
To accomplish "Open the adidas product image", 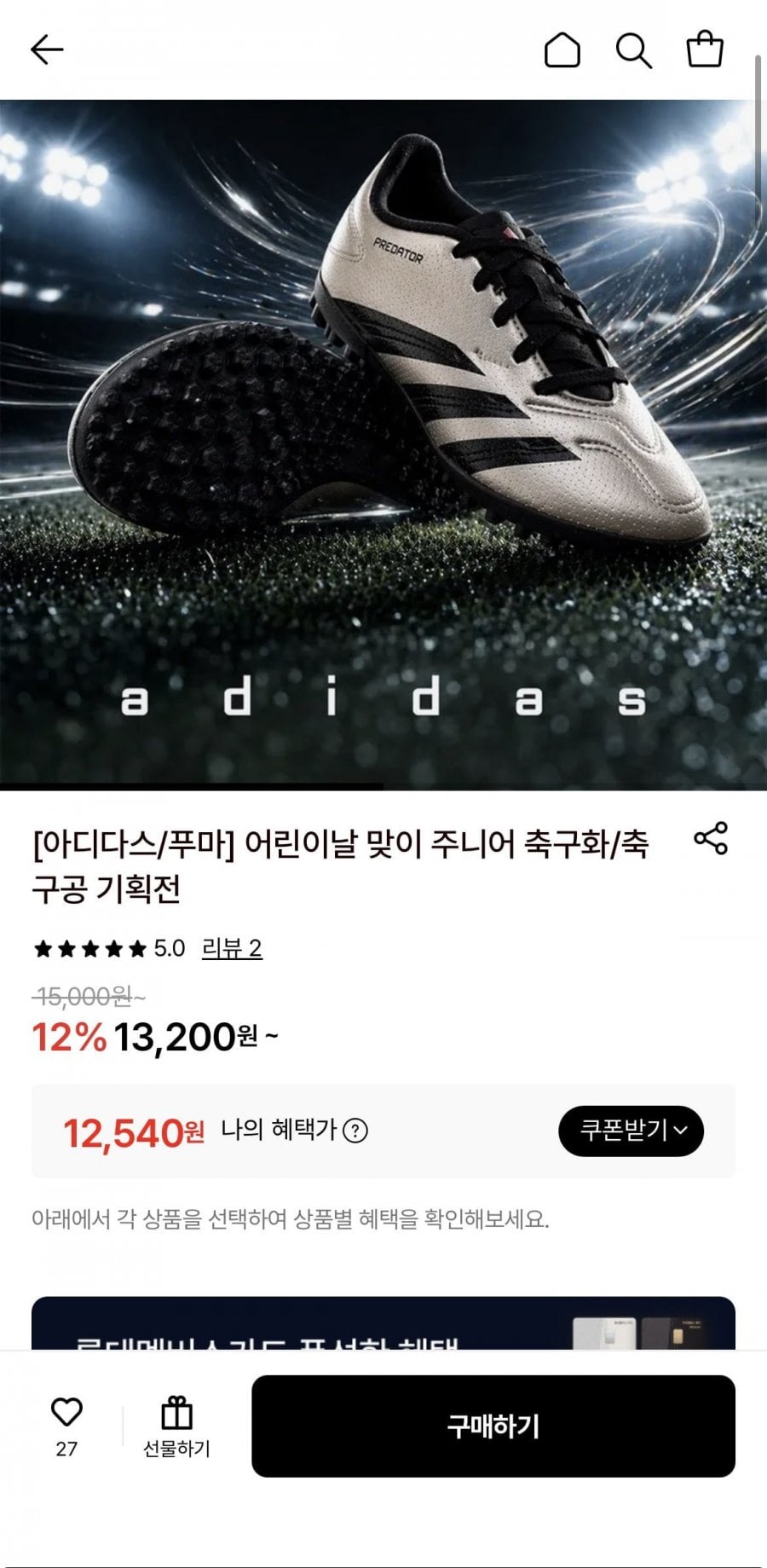I will [x=383, y=444].
